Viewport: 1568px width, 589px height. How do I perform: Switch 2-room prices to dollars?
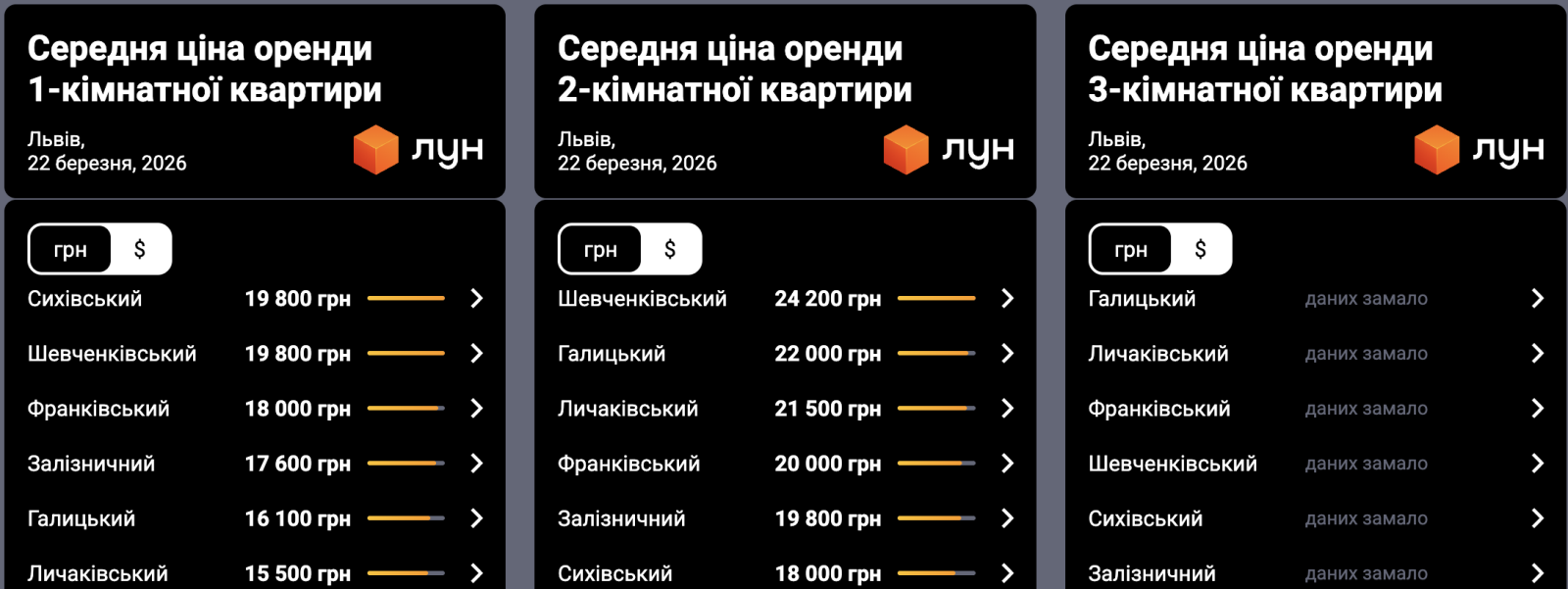pos(670,249)
